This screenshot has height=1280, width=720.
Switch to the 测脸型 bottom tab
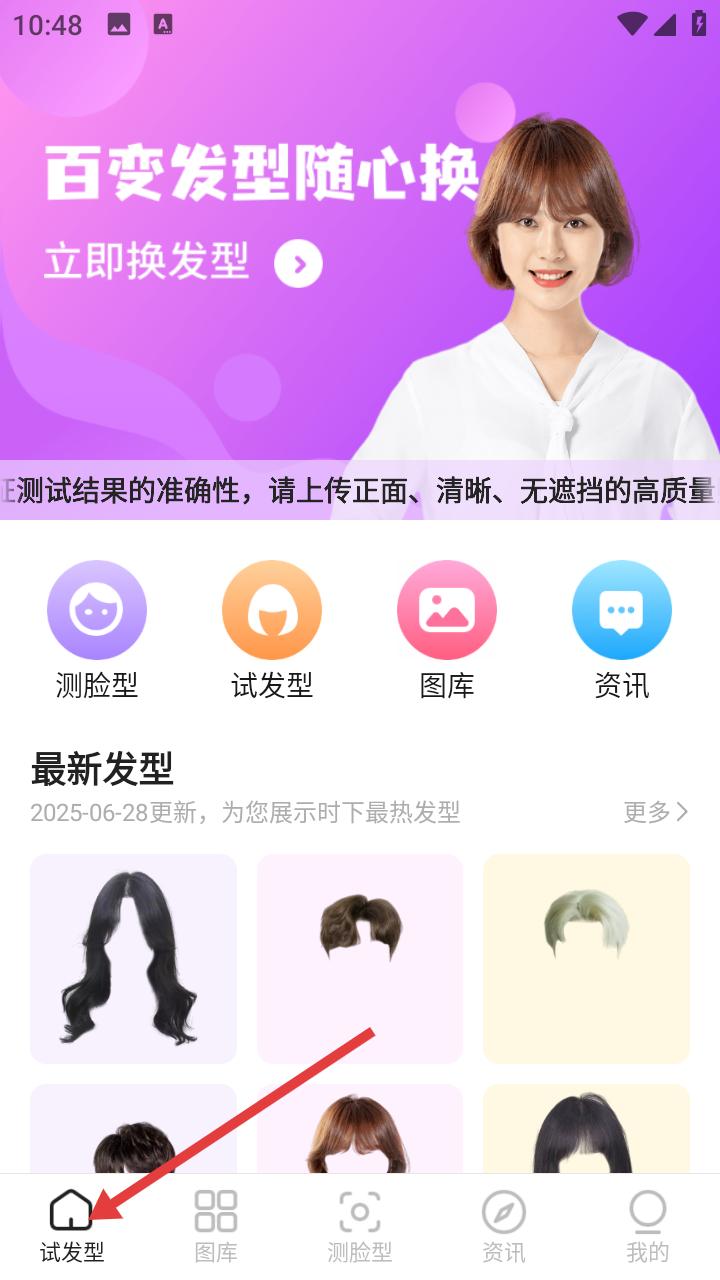pos(360,1226)
